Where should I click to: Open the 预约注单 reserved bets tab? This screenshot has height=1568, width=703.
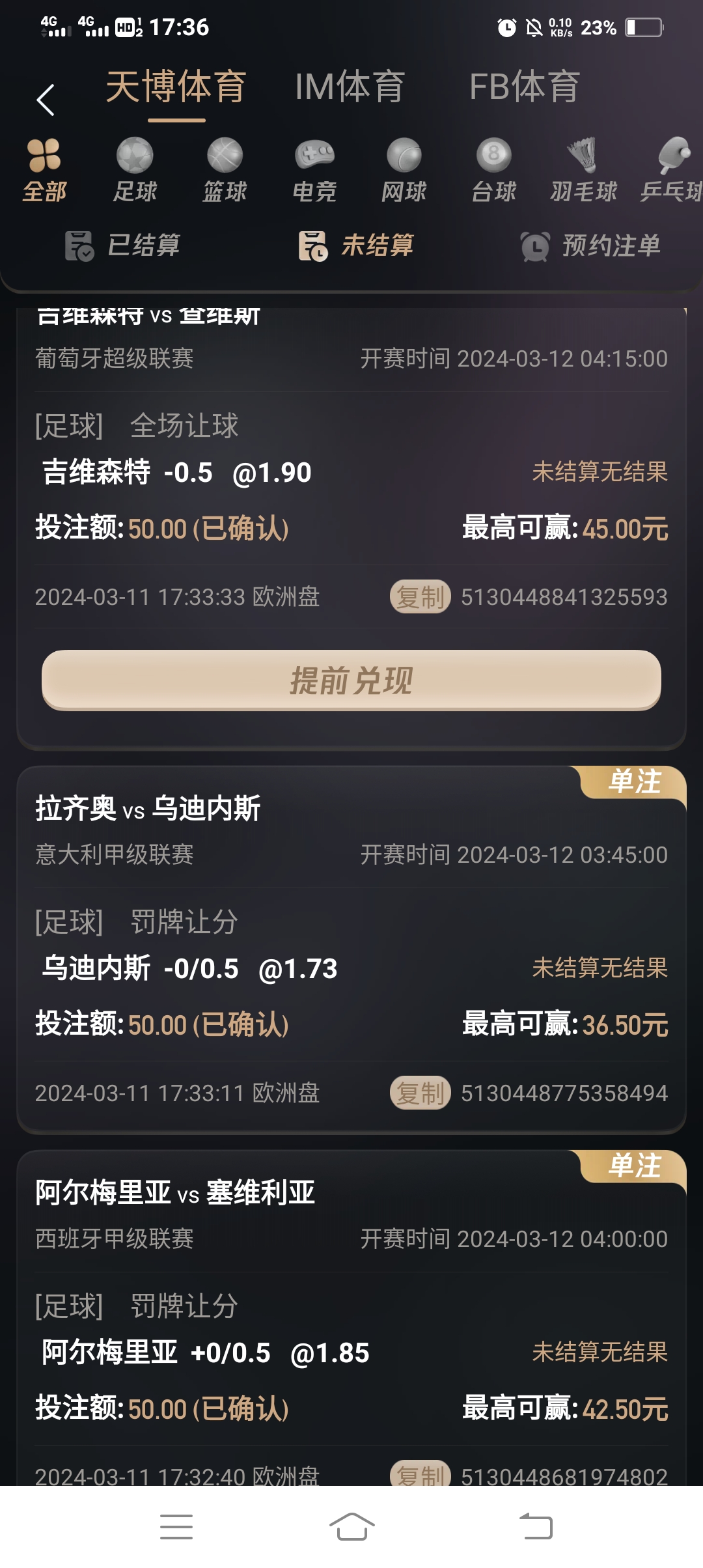click(x=591, y=245)
